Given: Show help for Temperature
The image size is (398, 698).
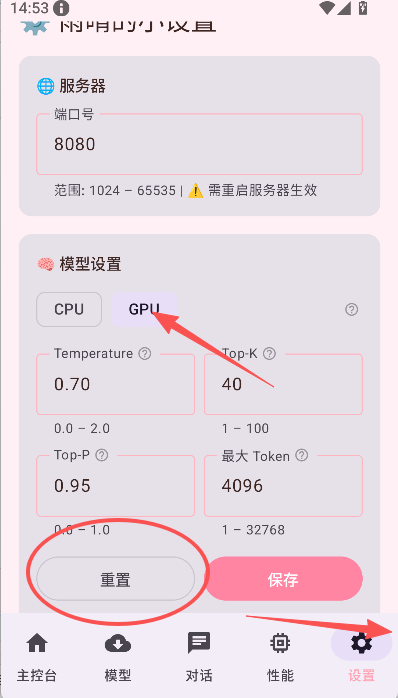Looking at the screenshot, I should tap(145, 354).
